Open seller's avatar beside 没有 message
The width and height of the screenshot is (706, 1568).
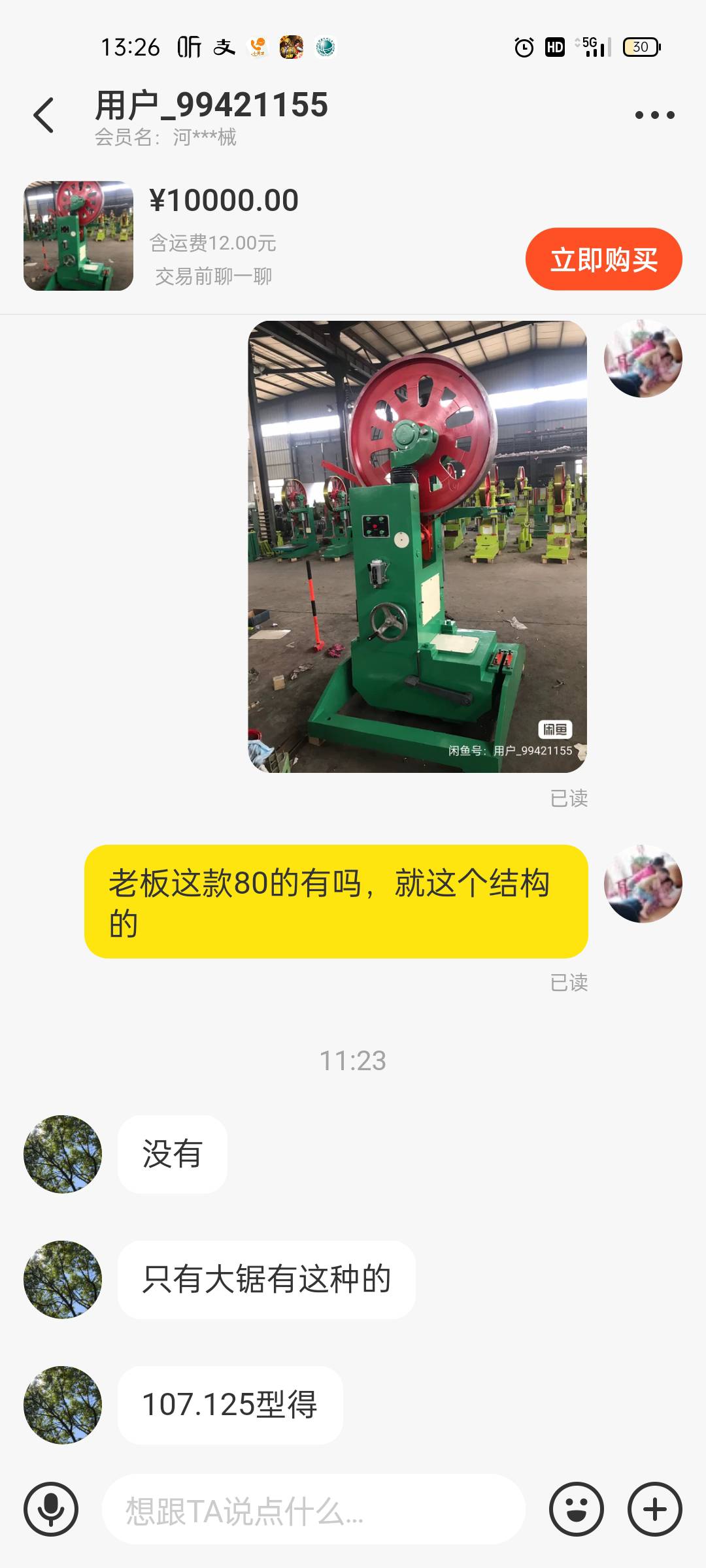tap(63, 1154)
